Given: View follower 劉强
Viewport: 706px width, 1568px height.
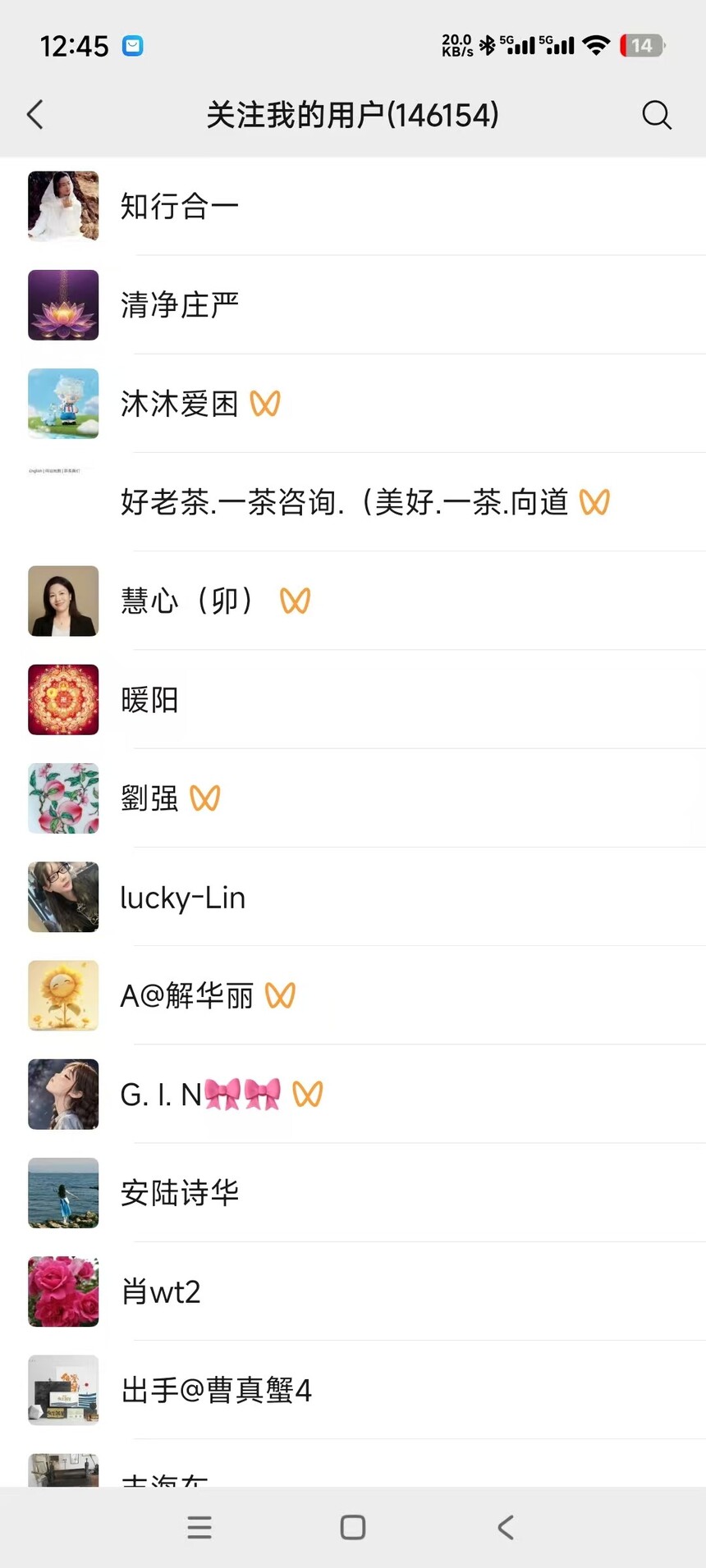Looking at the screenshot, I should pos(149,798).
